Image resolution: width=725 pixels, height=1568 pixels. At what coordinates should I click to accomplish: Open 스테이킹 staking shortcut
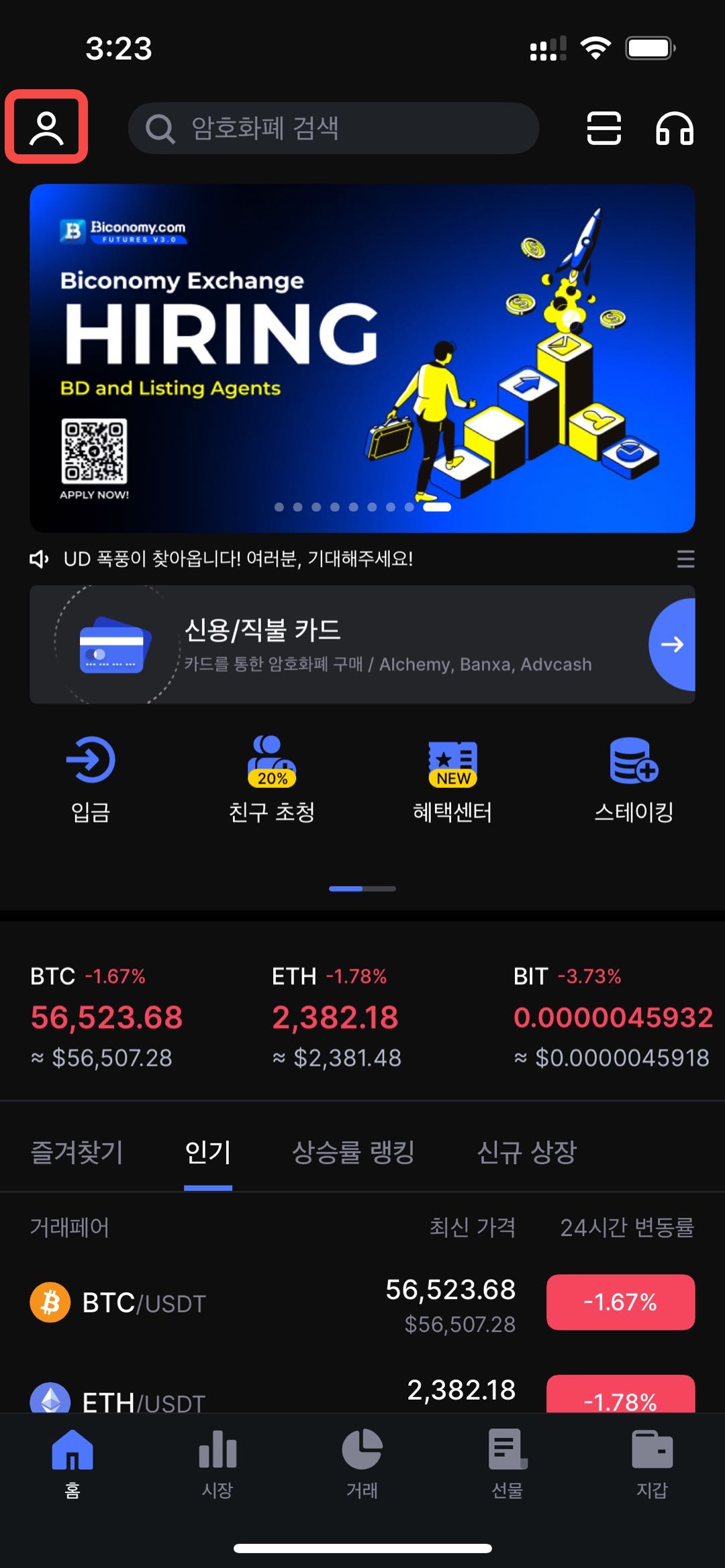(634, 780)
